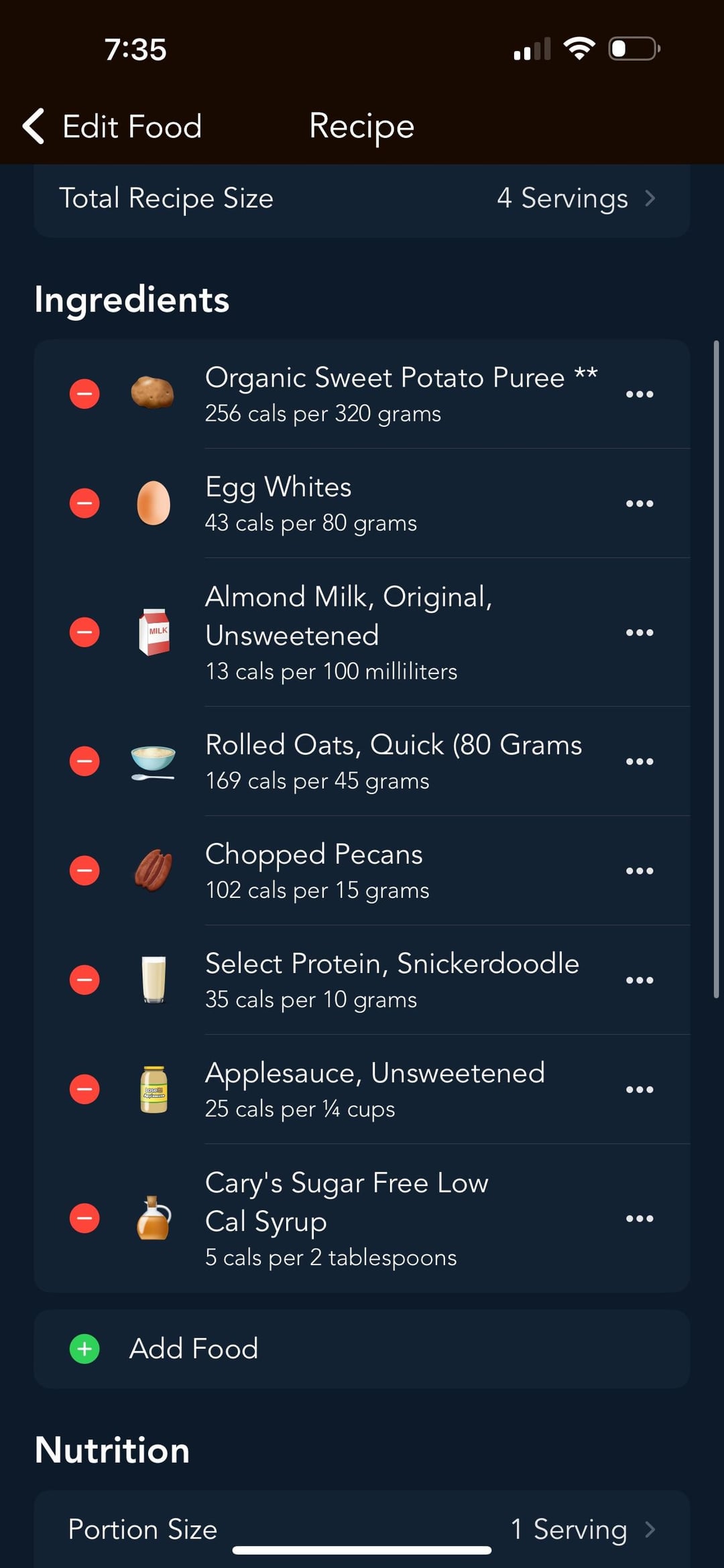Screen dimensions: 724x1568
Task: Open the Chopped Pecans options menu
Action: point(640,870)
